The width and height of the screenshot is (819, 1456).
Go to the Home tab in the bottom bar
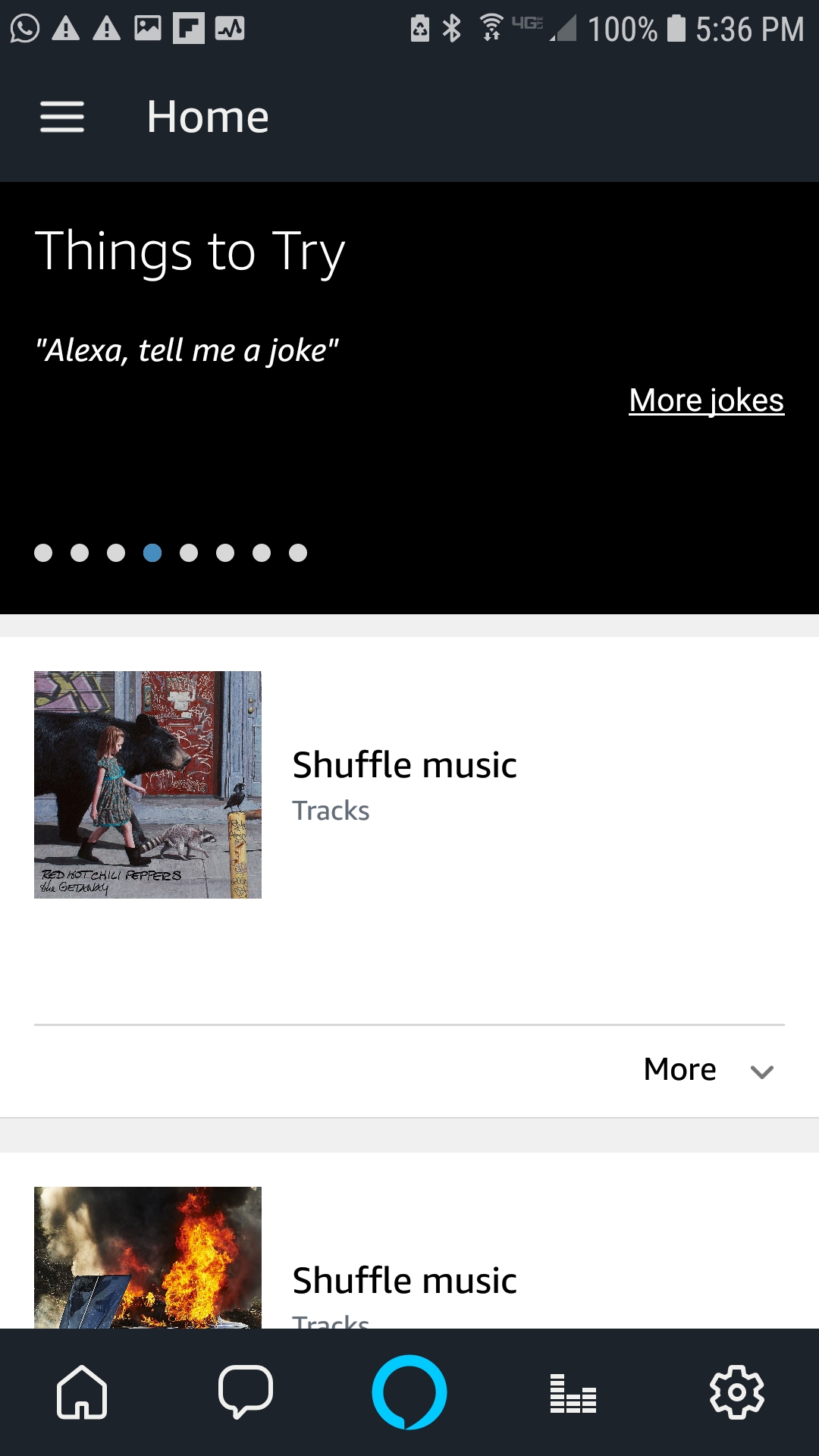point(82,1392)
